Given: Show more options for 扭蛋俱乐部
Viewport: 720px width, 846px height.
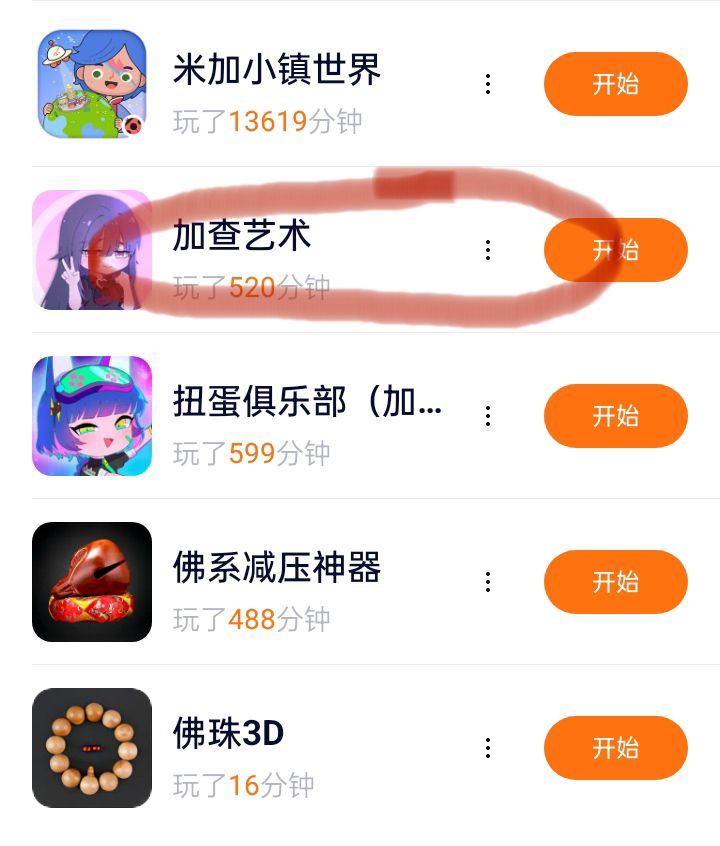Looking at the screenshot, I should click(488, 416).
